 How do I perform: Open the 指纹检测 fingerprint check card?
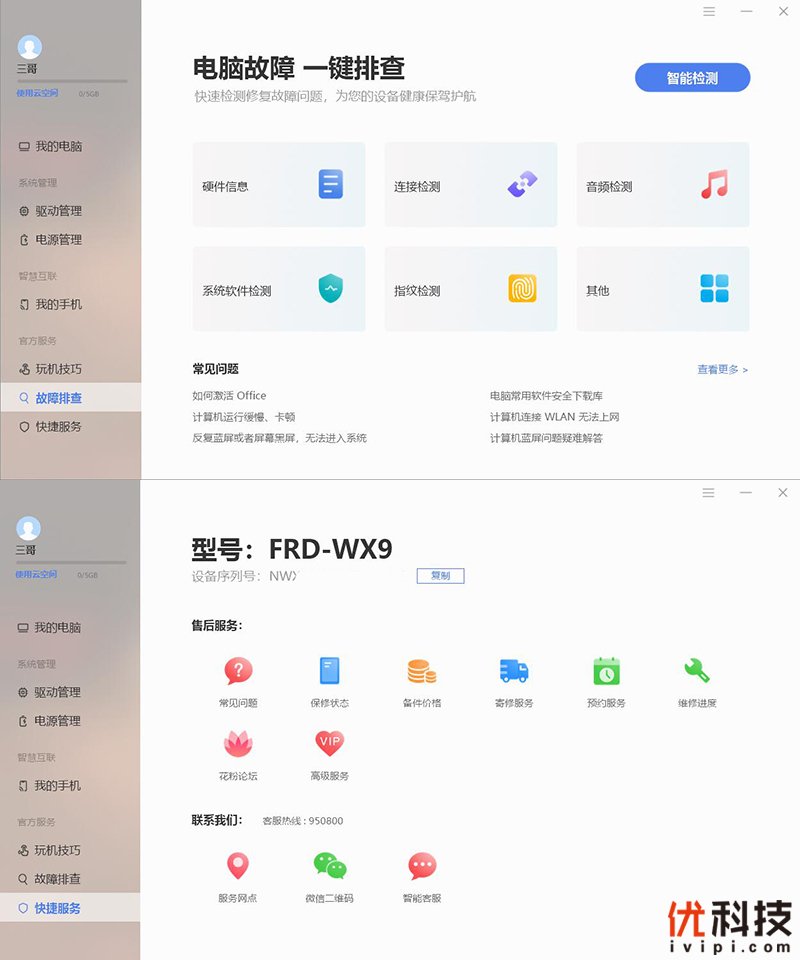[x=470, y=290]
